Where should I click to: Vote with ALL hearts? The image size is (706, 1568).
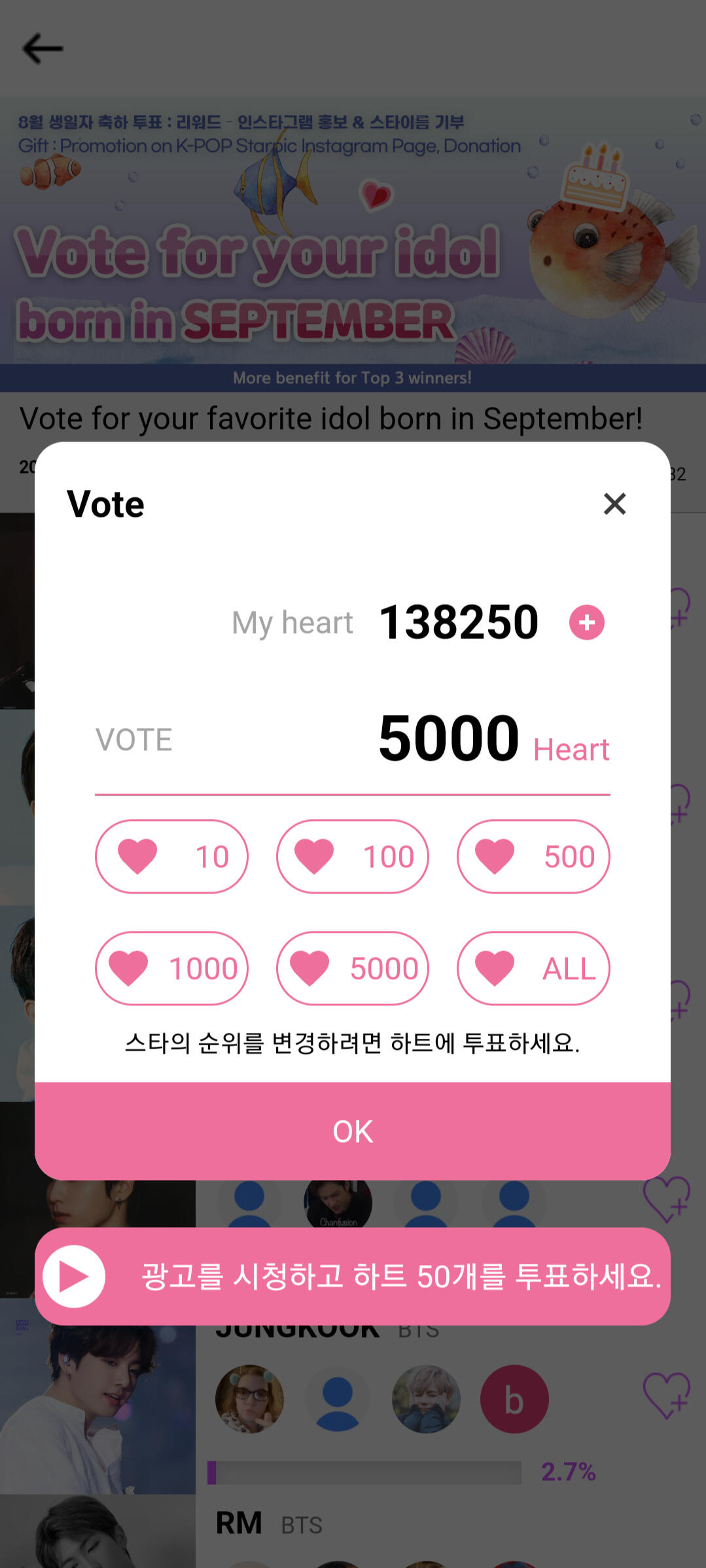(533, 968)
